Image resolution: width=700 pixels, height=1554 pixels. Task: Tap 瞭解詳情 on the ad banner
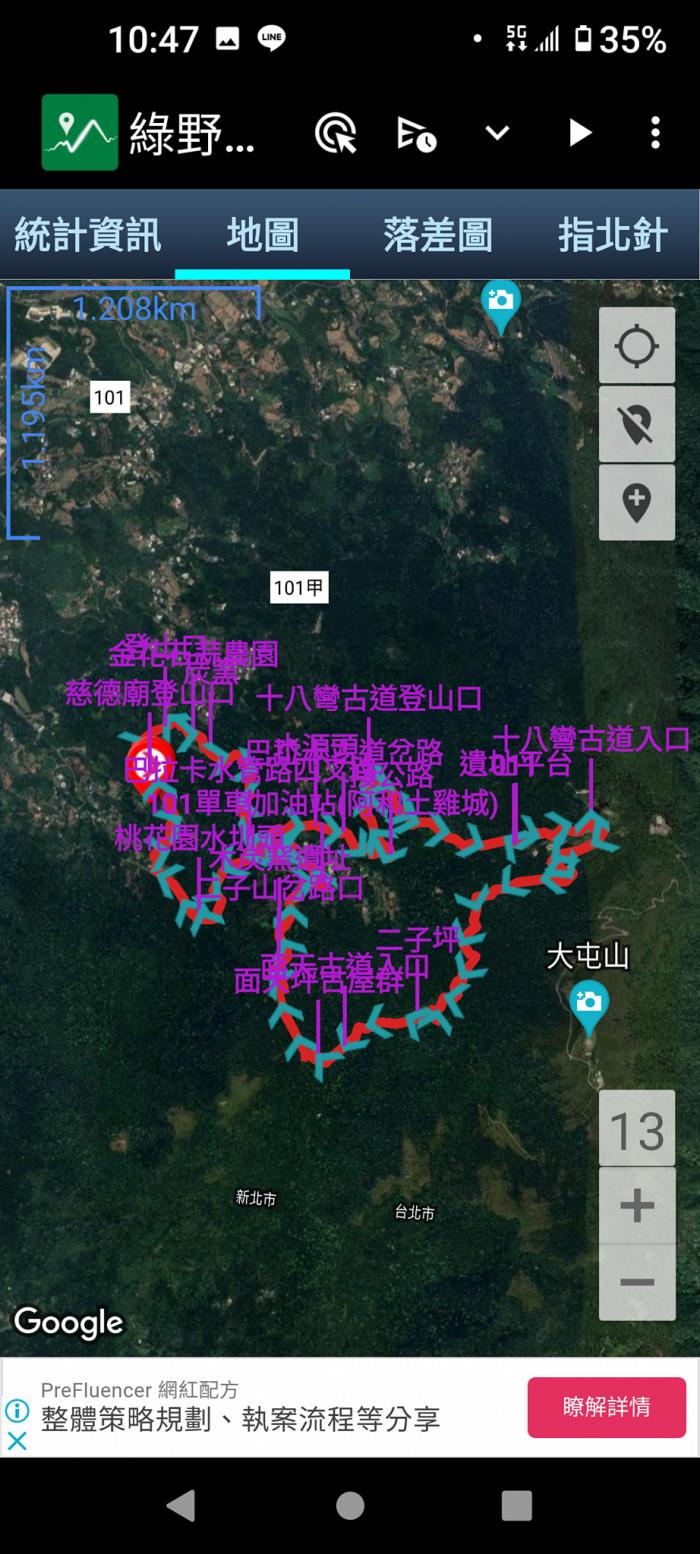tap(606, 1407)
